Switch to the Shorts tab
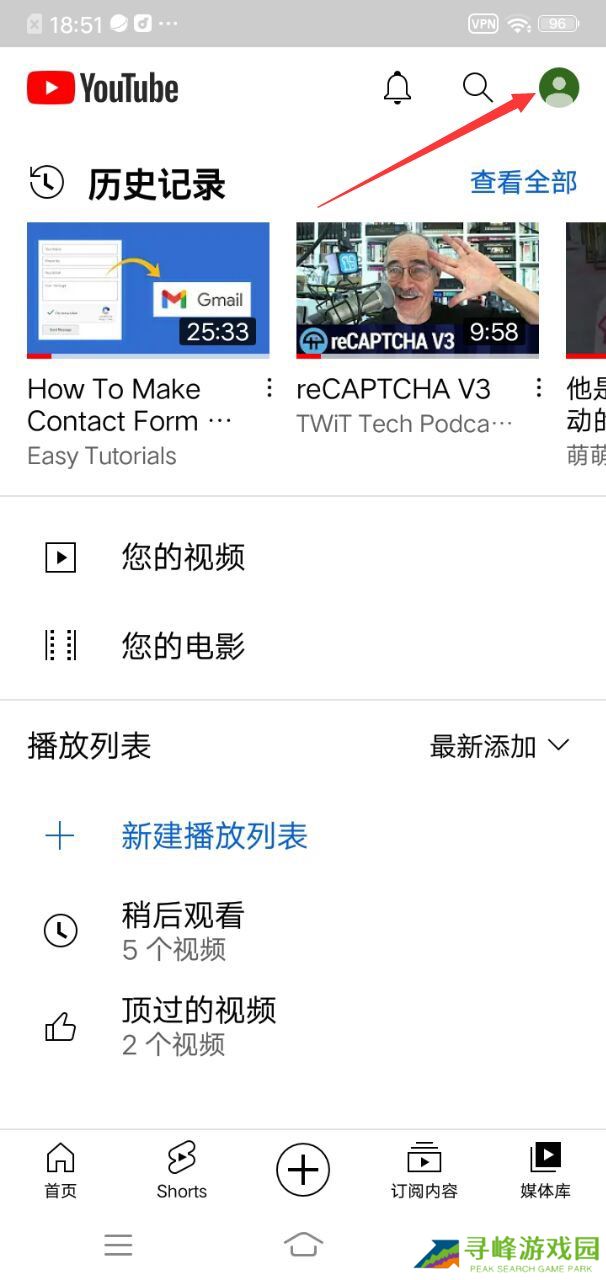The height and width of the screenshot is (1280, 606). click(182, 1171)
